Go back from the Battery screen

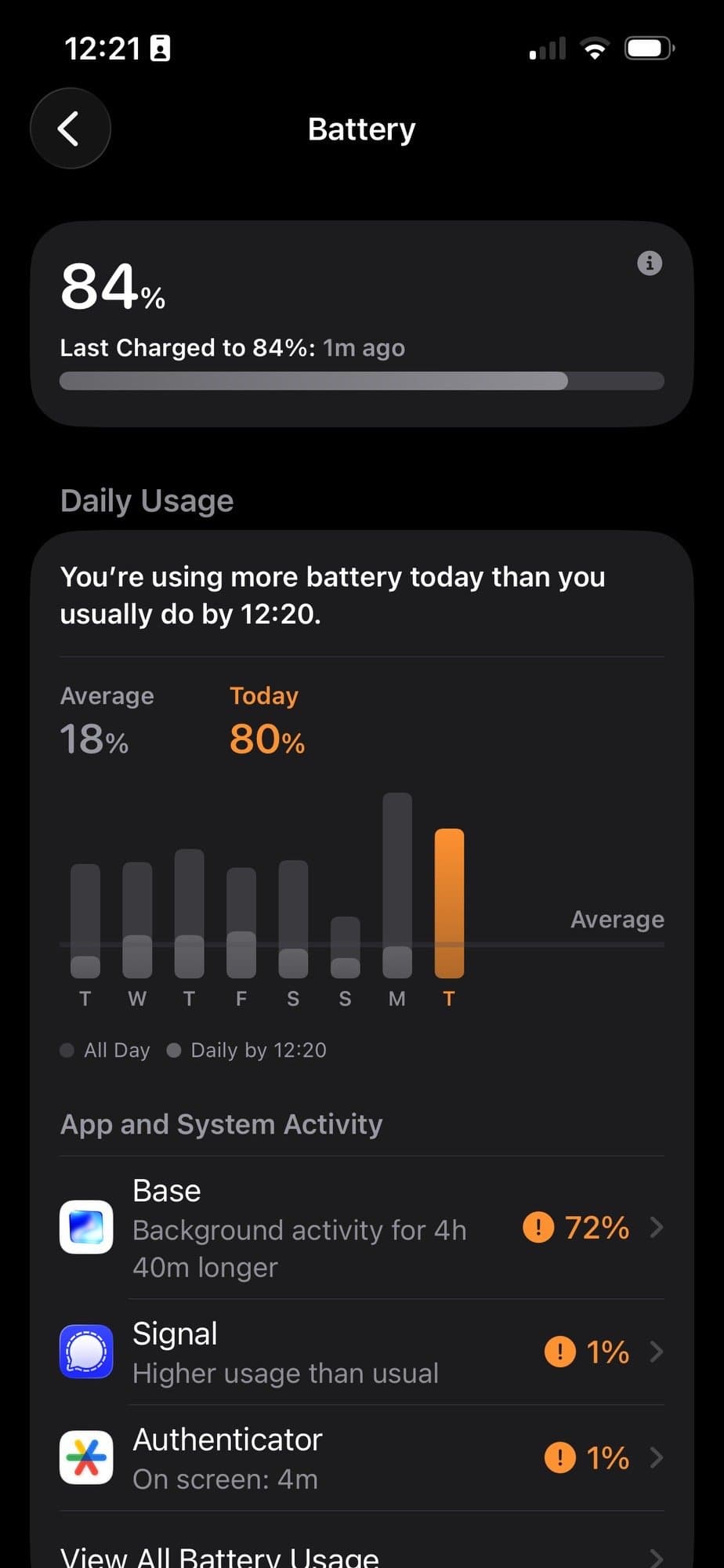coord(70,129)
